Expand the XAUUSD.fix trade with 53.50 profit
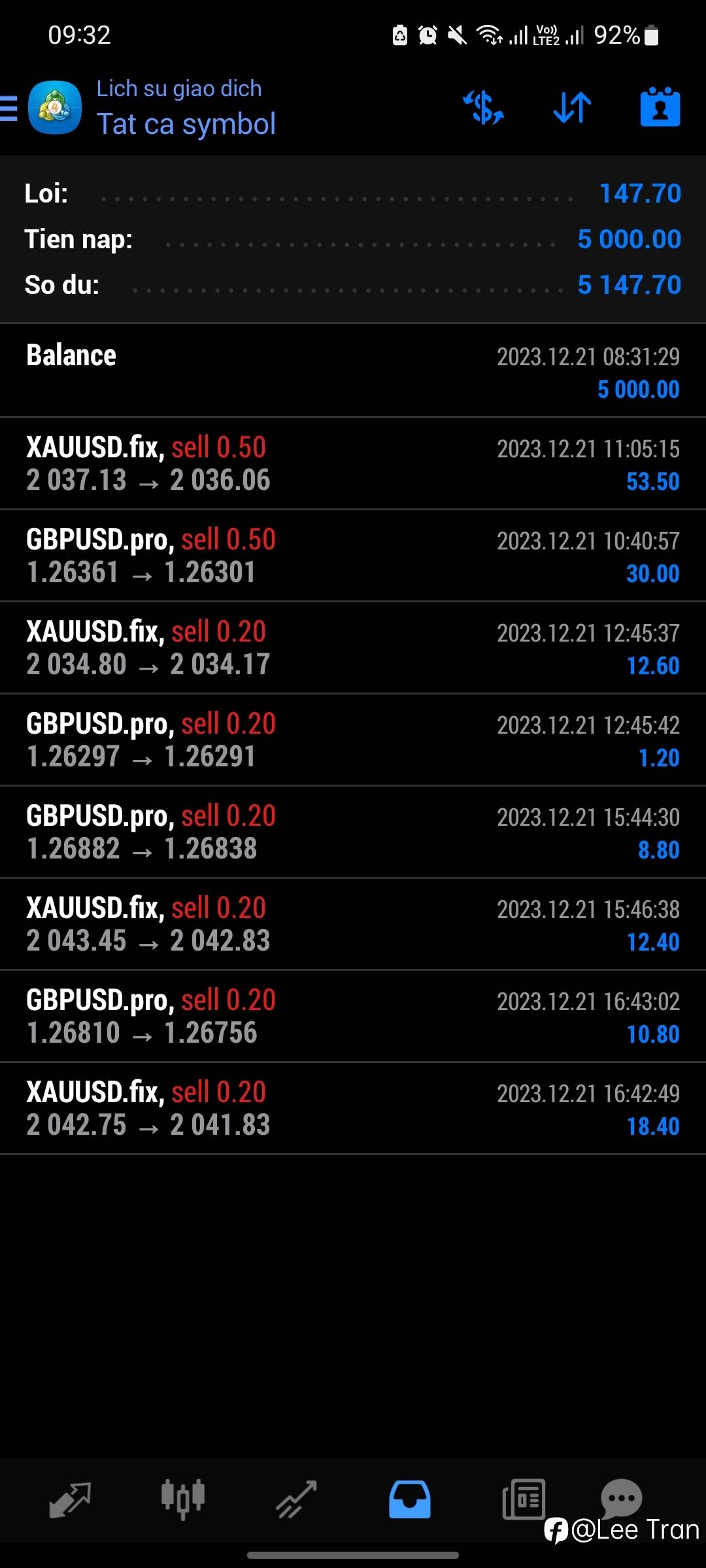The height and width of the screenshot is (1568, 706). click(353, 464)
